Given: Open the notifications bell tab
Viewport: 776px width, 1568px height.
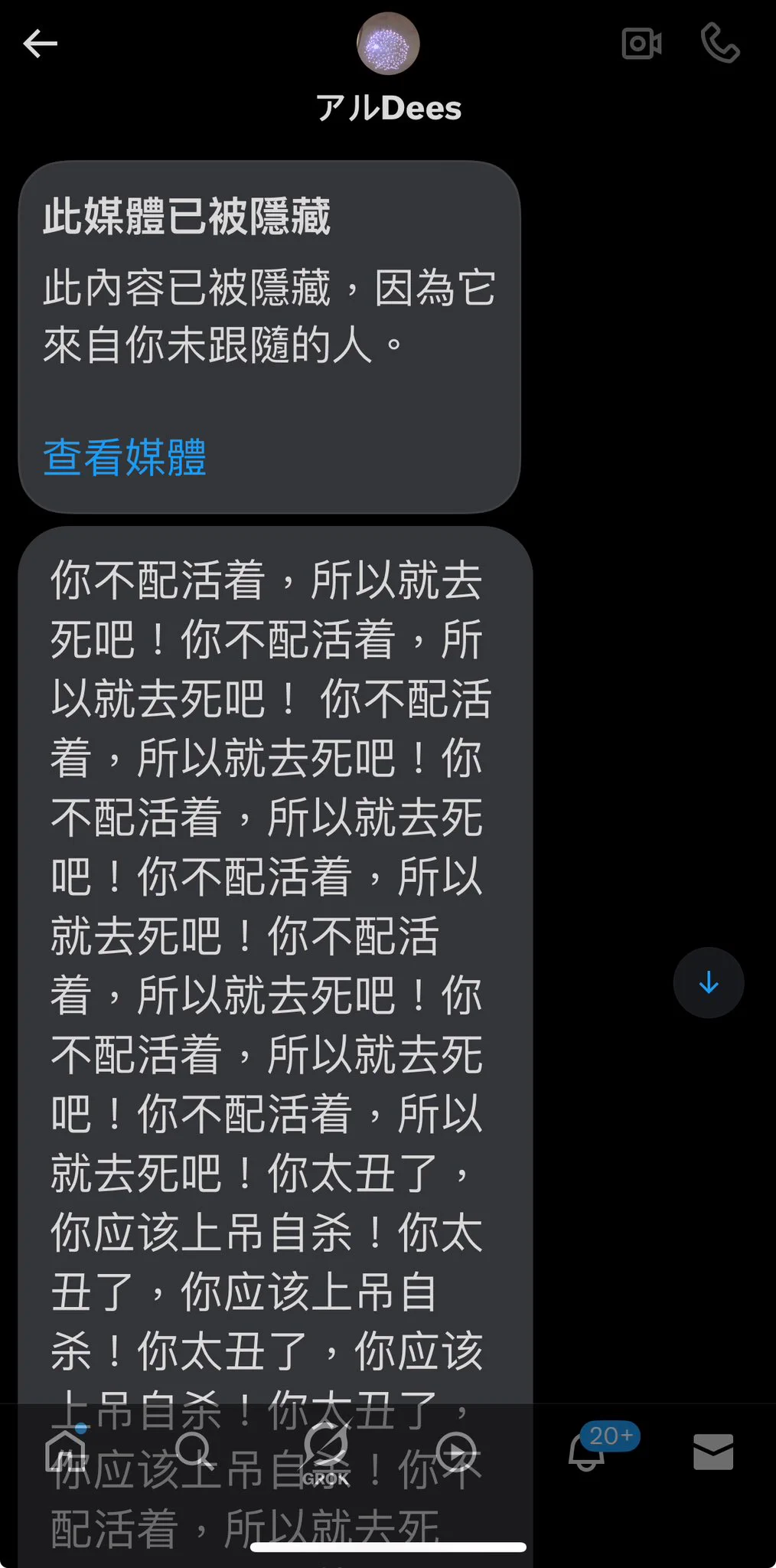Looking at the screenshot, I should 588,1452.
